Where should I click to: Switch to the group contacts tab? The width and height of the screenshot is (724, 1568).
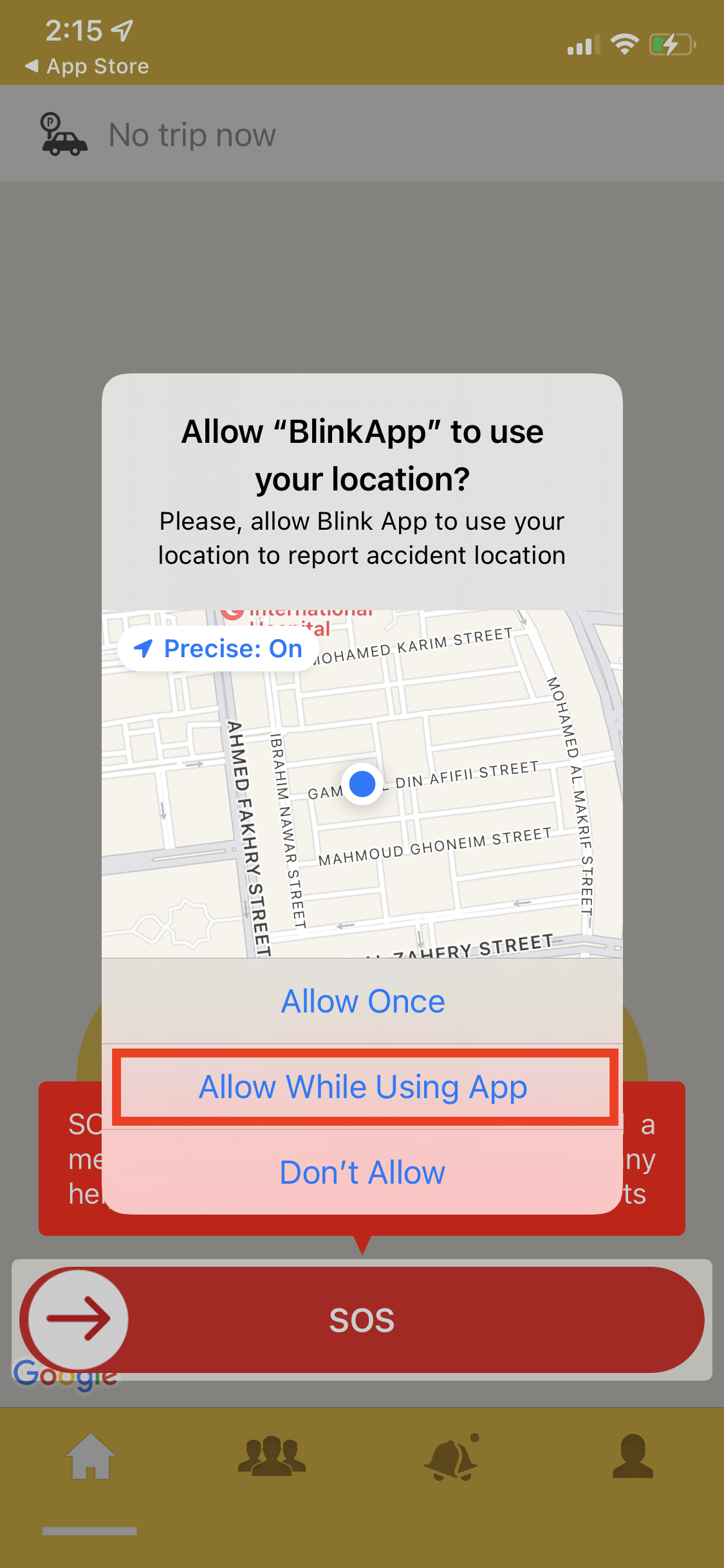[x=272, y=1456]
